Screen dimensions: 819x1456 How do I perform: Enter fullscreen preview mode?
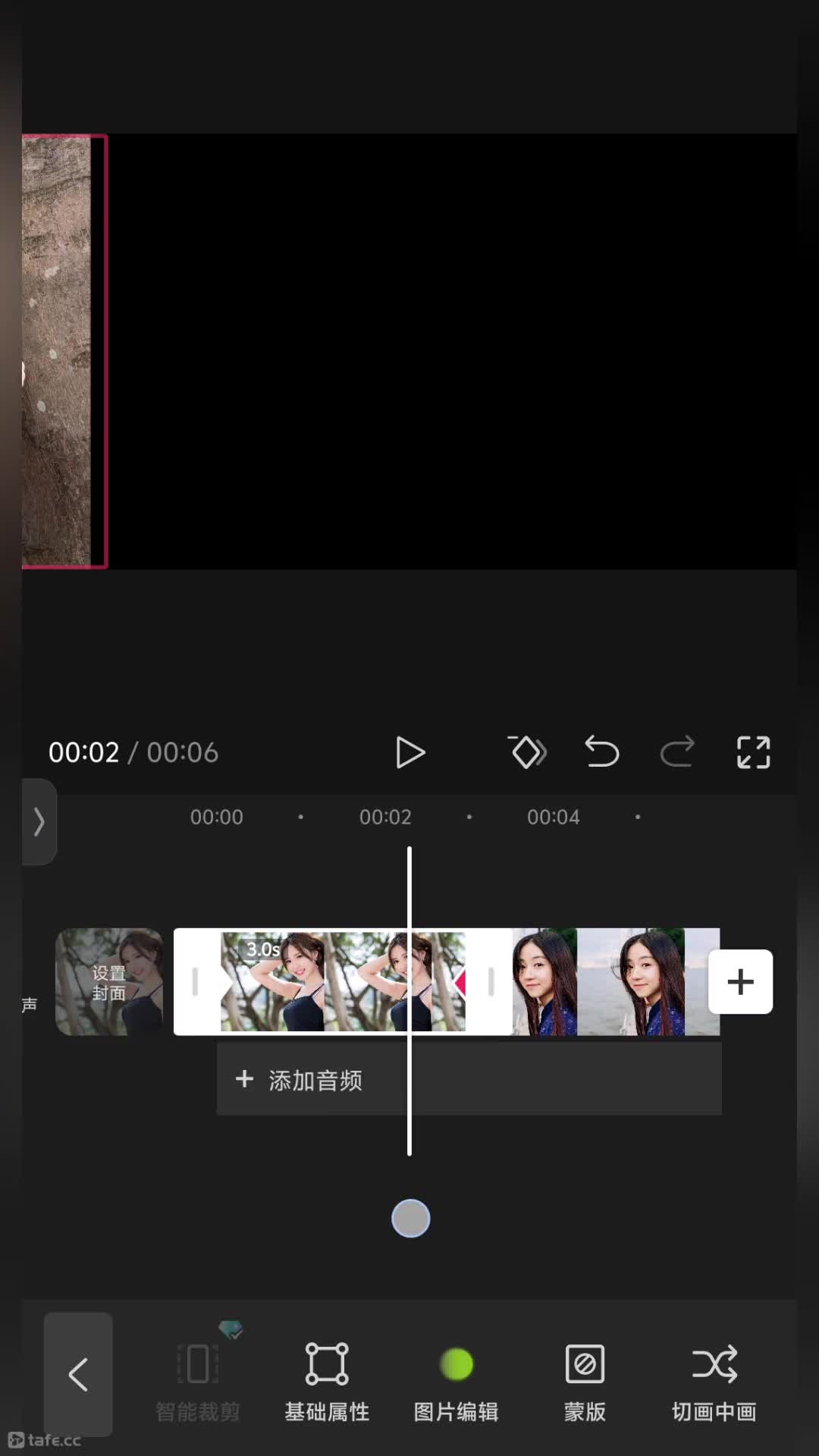coord(753,753)
